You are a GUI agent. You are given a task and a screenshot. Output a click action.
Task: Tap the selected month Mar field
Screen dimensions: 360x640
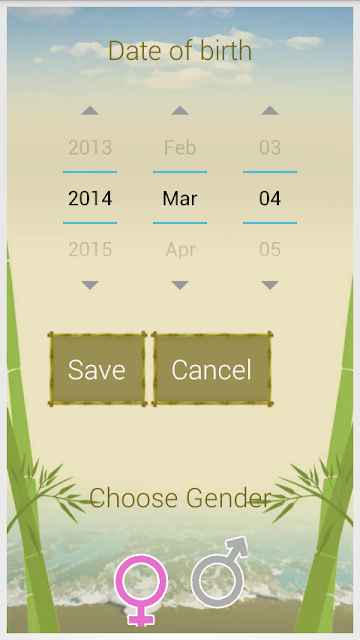pyautogui.click(x=180, y=198)
